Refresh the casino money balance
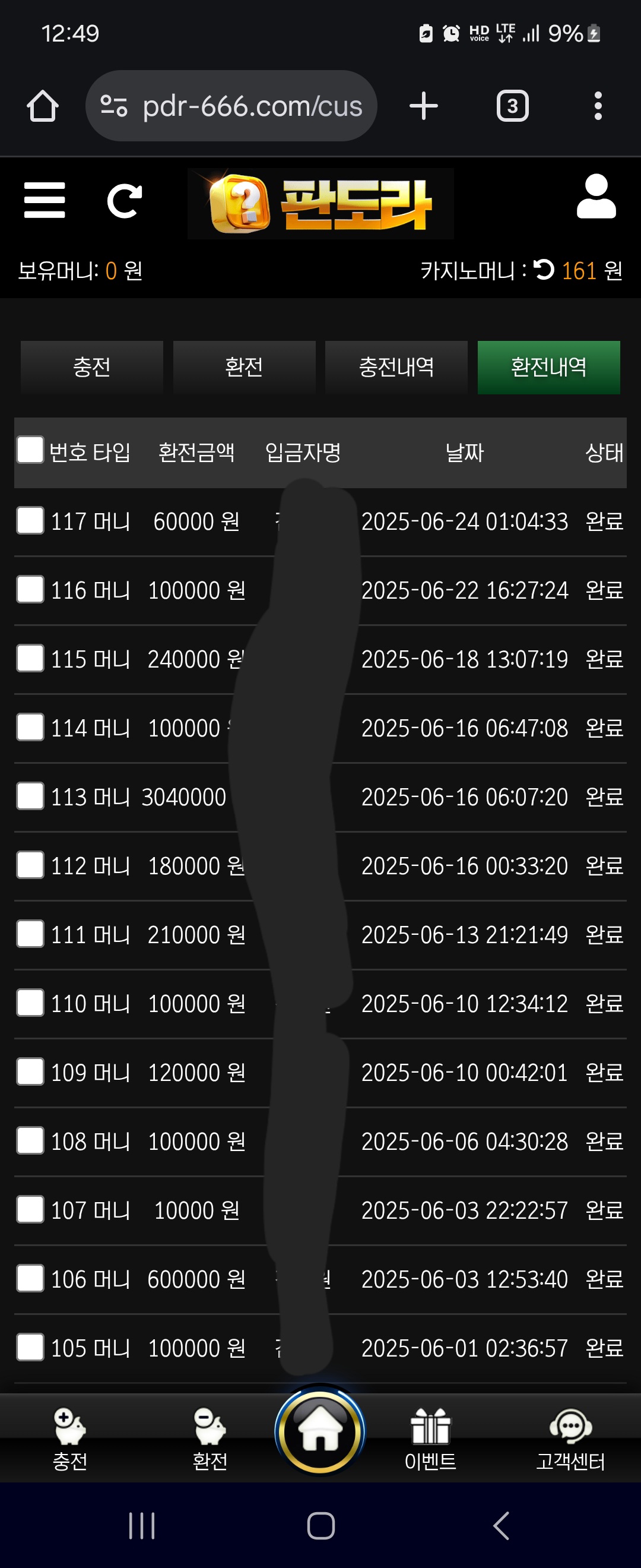This screenshot has height=1568, width=641. pyautogui.click(x=544, y=269)
